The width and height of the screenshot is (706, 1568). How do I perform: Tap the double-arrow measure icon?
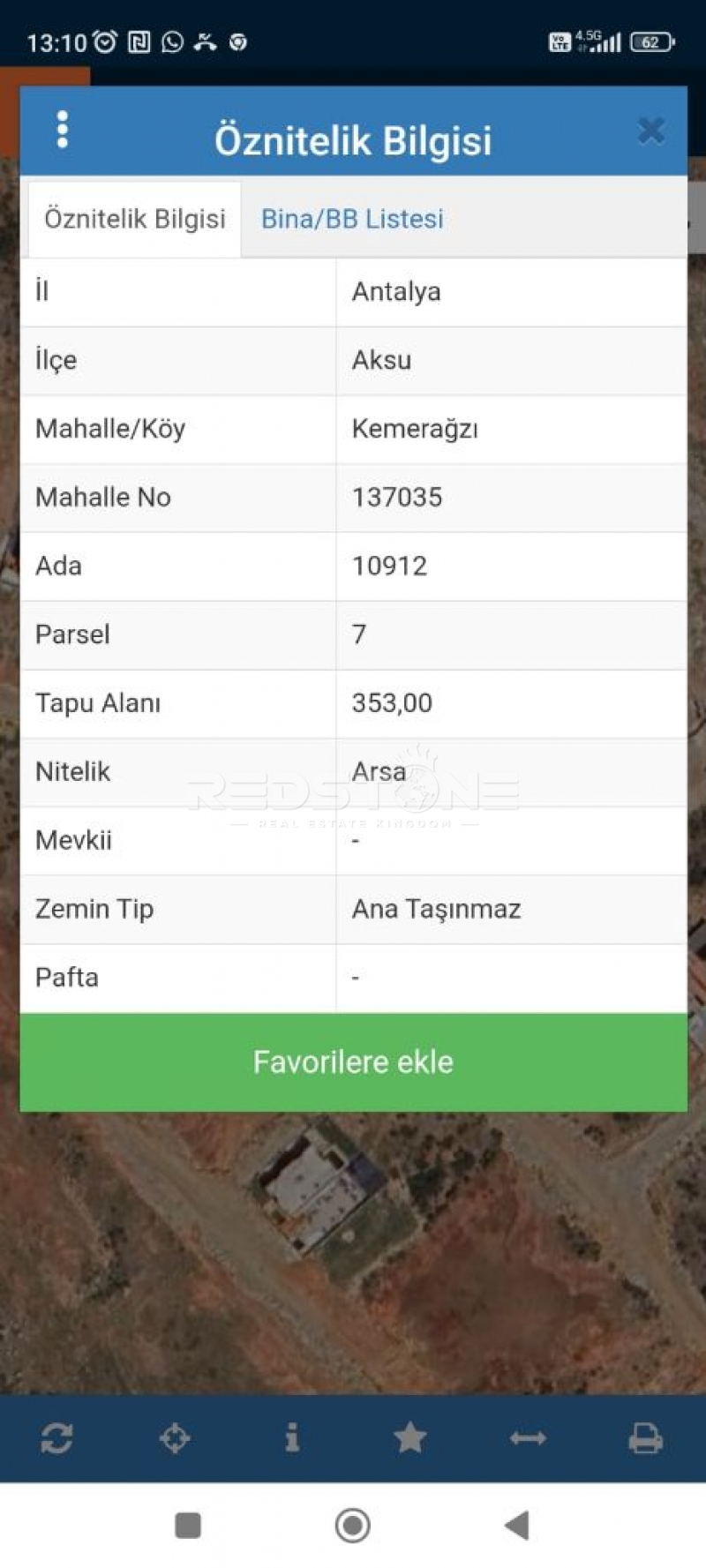(528, 1438)
